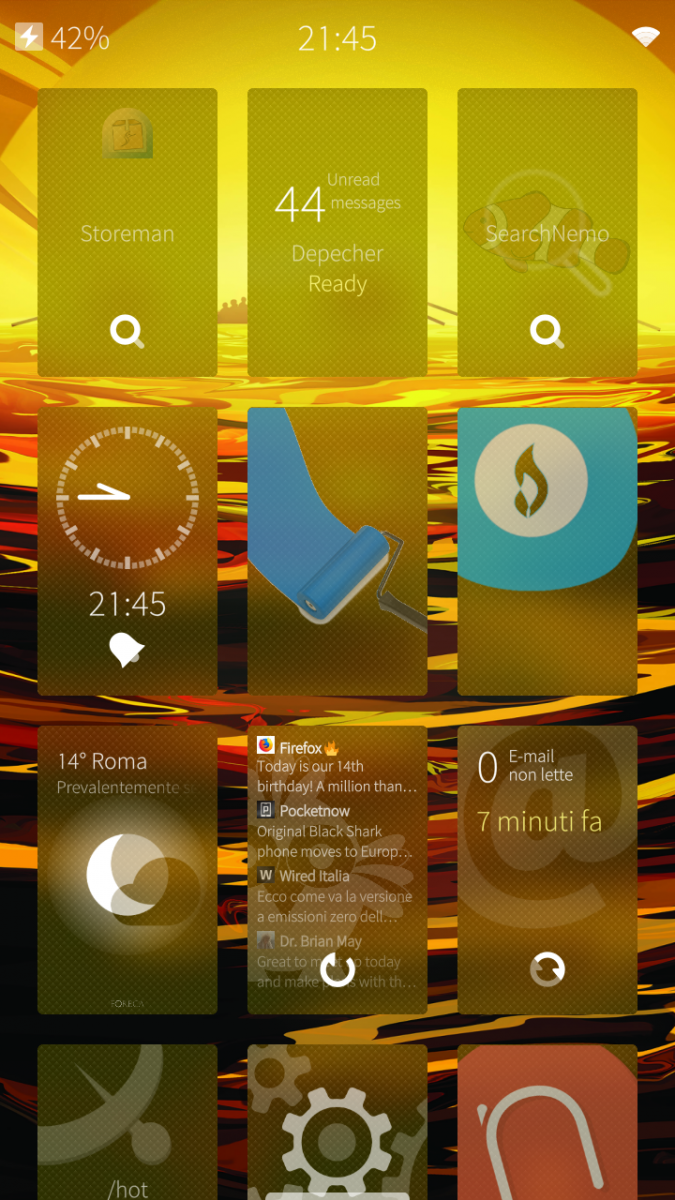The width and height of the screenshot is (675, 1200).
Task: Refresh the news feed cover
Action: coord(337,969)
